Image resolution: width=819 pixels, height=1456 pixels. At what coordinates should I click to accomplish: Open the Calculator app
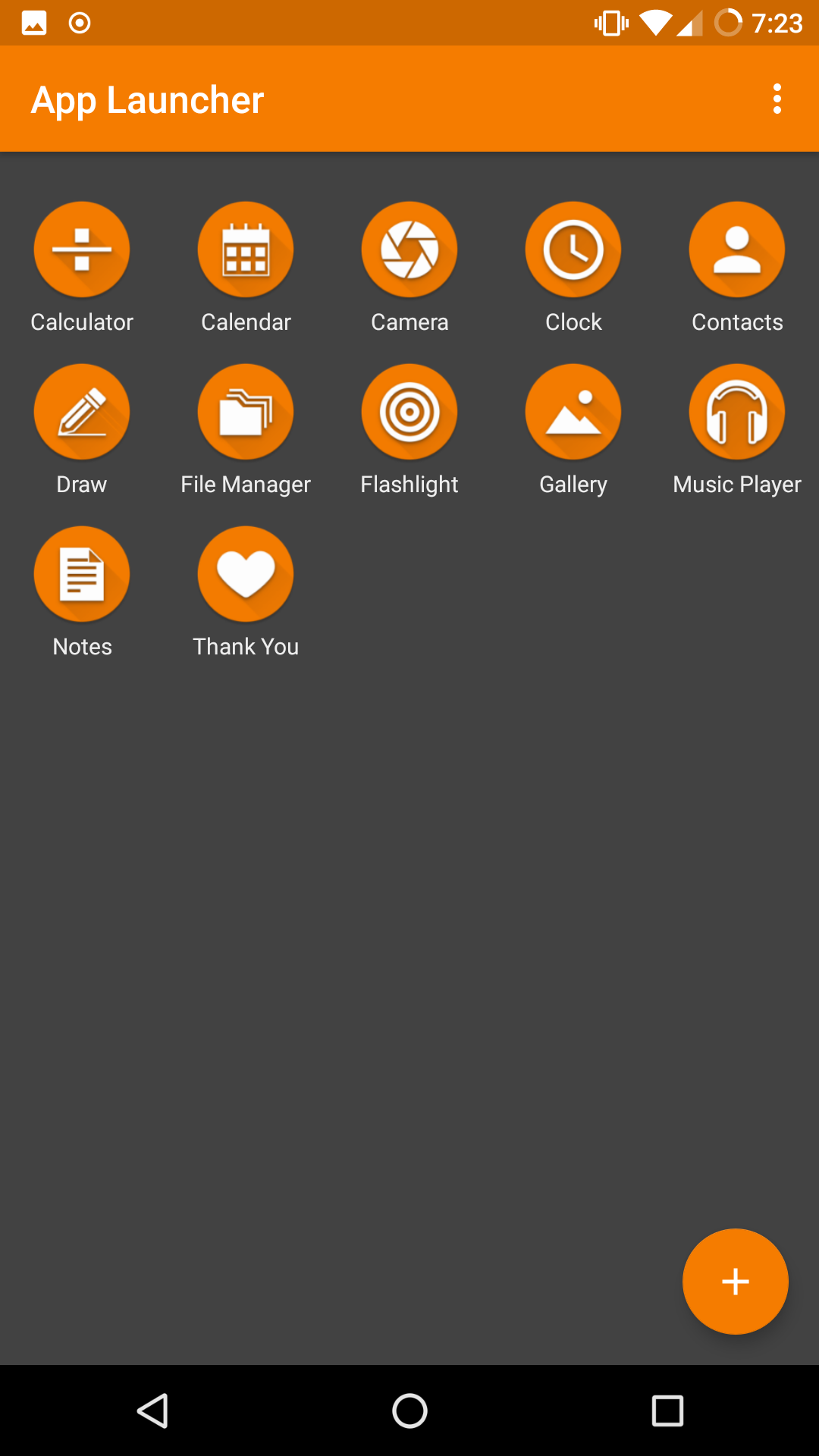pyautogui.click(x=82, y=249)
